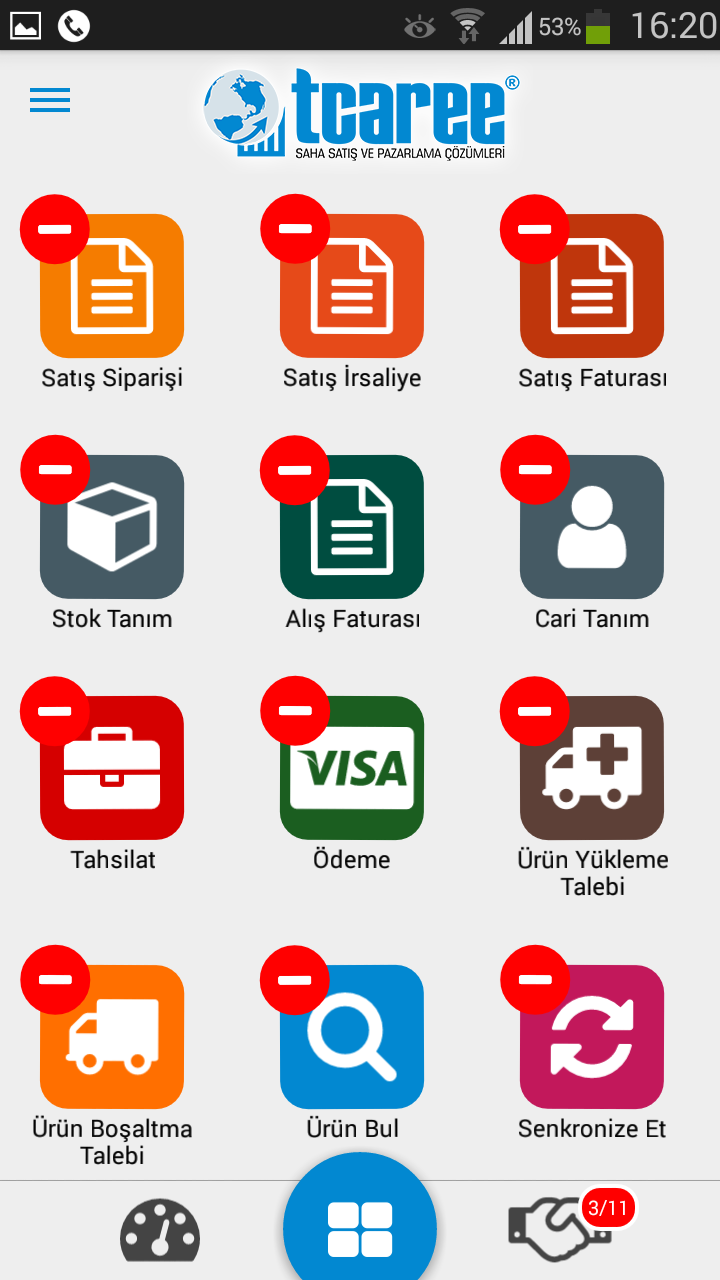
Task: Switch to the dashboard gauge tab
Action: pos(160,1231)
